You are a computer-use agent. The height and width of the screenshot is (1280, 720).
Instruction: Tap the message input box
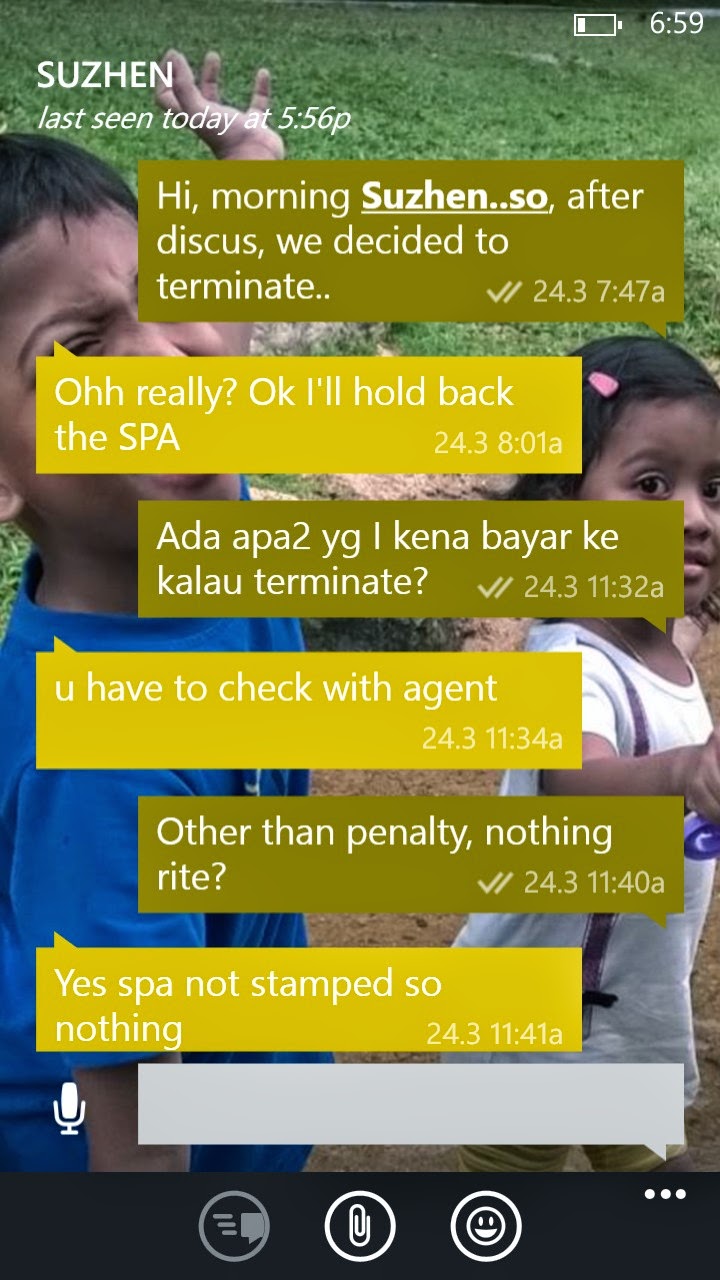(410, 1103)
